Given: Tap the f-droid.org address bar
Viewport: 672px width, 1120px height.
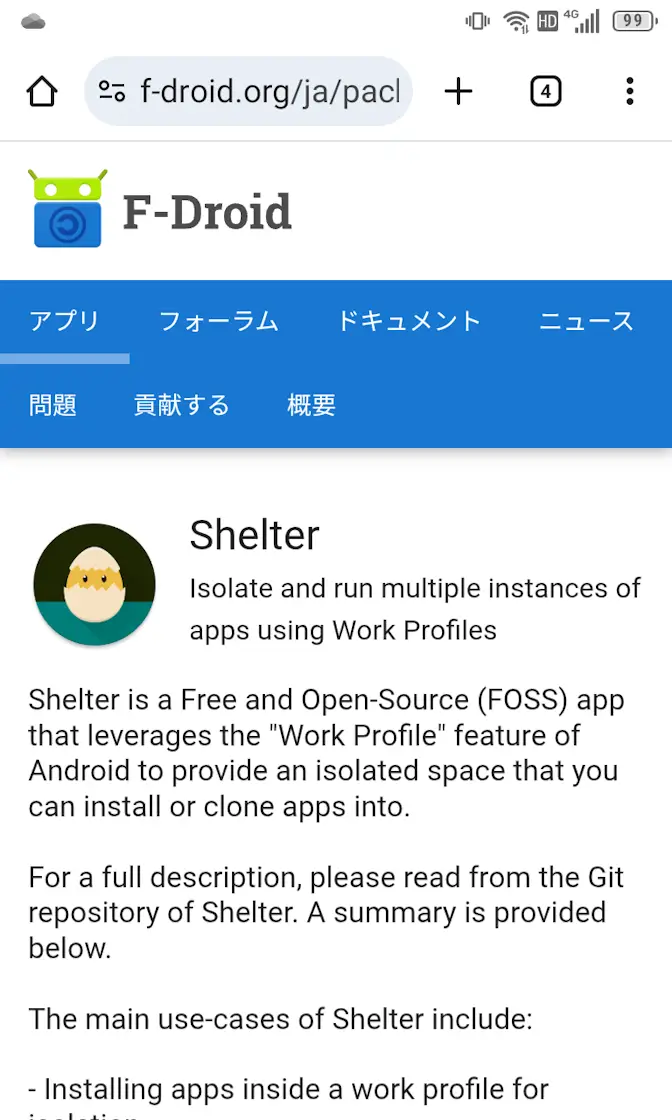Looking at the screenshot, I should 268,92.
